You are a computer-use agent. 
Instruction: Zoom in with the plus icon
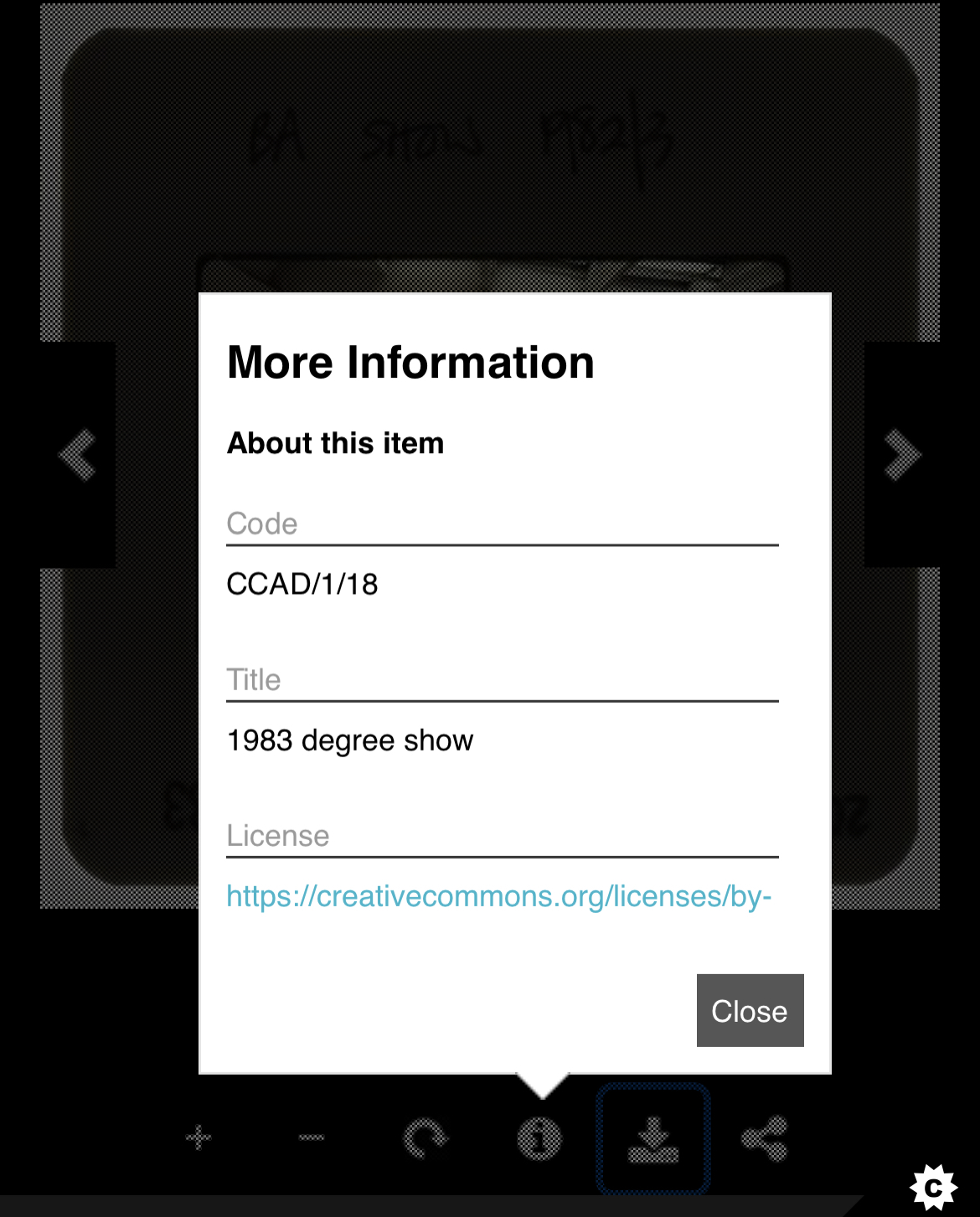(199, 1137)
